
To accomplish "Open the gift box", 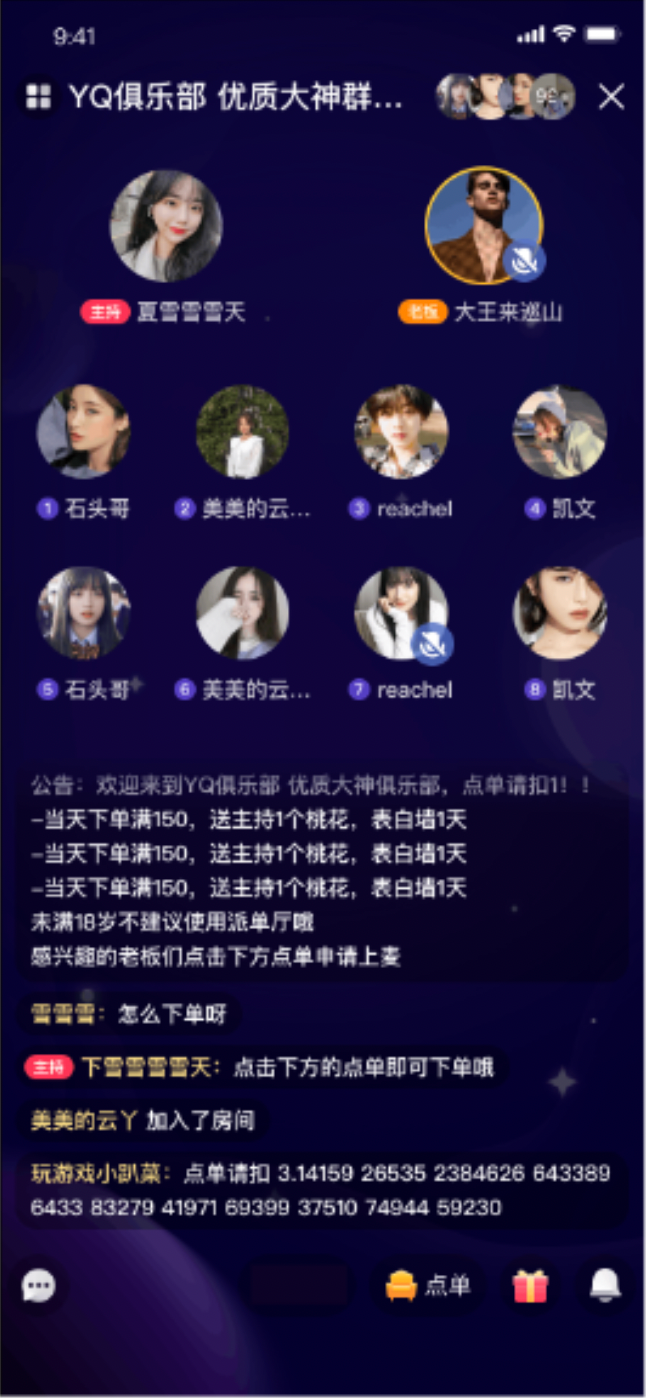I will (531, 1286).
